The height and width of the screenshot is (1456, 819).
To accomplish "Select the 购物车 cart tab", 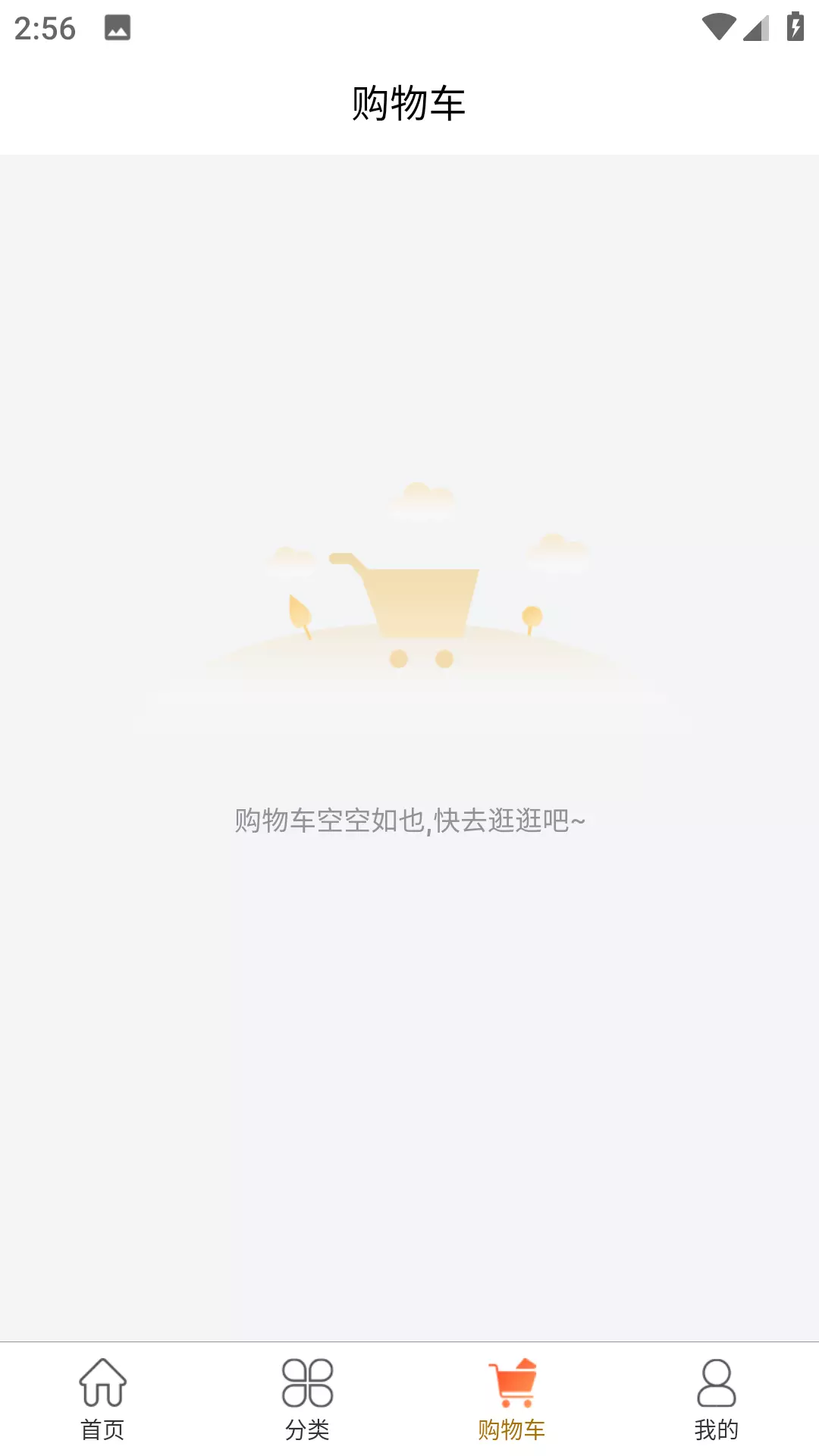I will (512, 1399).
